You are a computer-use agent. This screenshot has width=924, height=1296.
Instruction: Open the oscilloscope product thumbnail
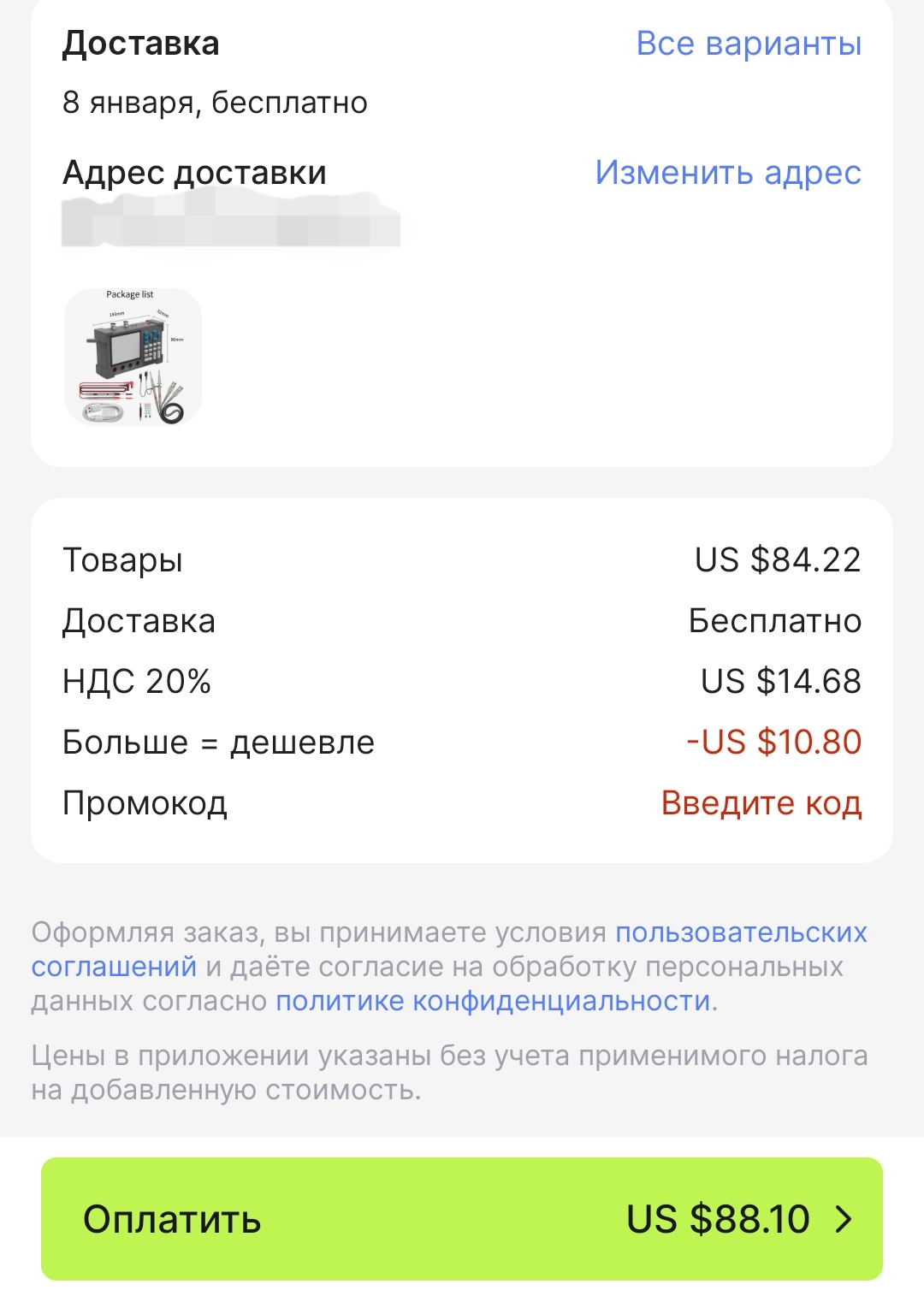tap(133, 357)
